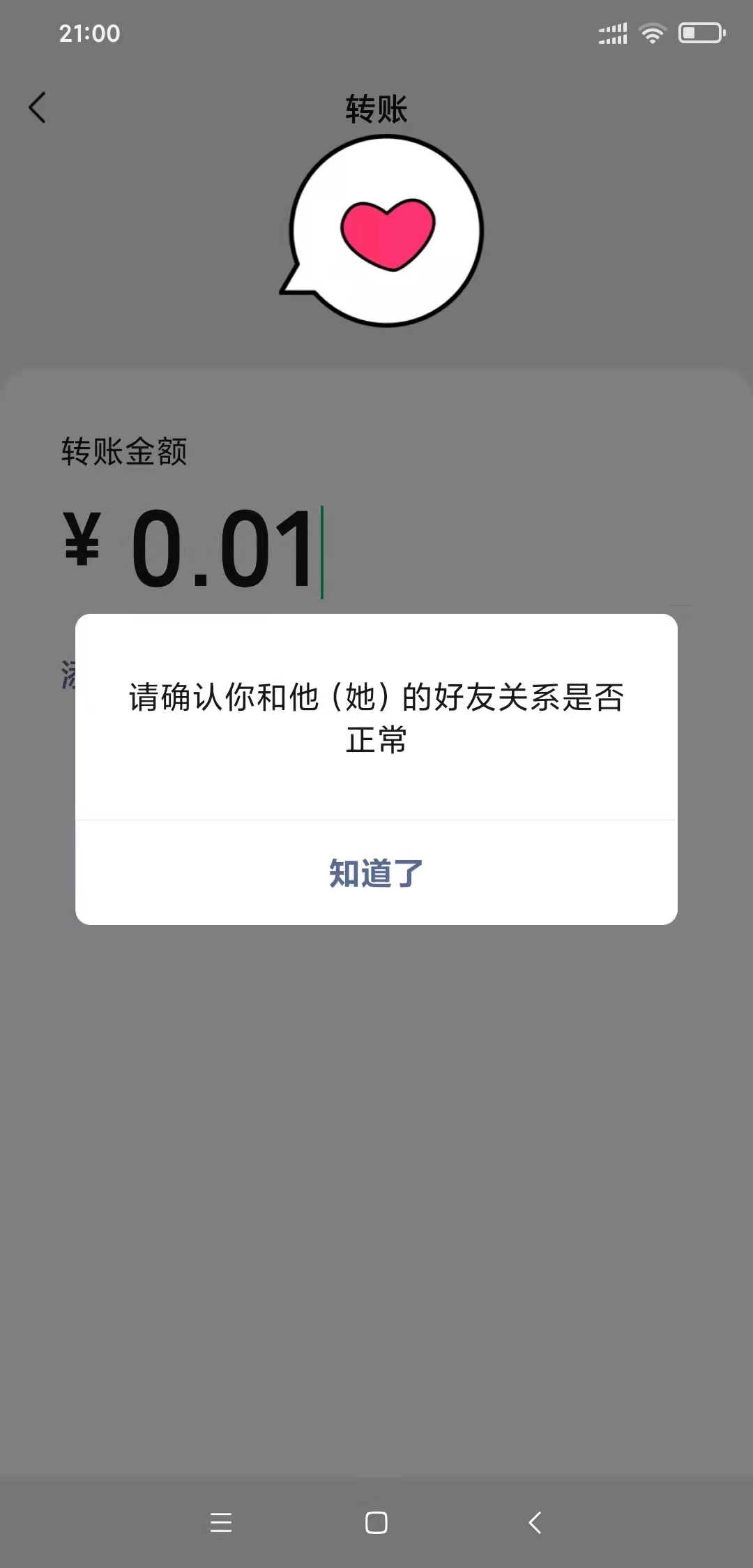Open the recent apps menu
Image resolution: width=753 pixels, height=1568 pixels.
220,1522
